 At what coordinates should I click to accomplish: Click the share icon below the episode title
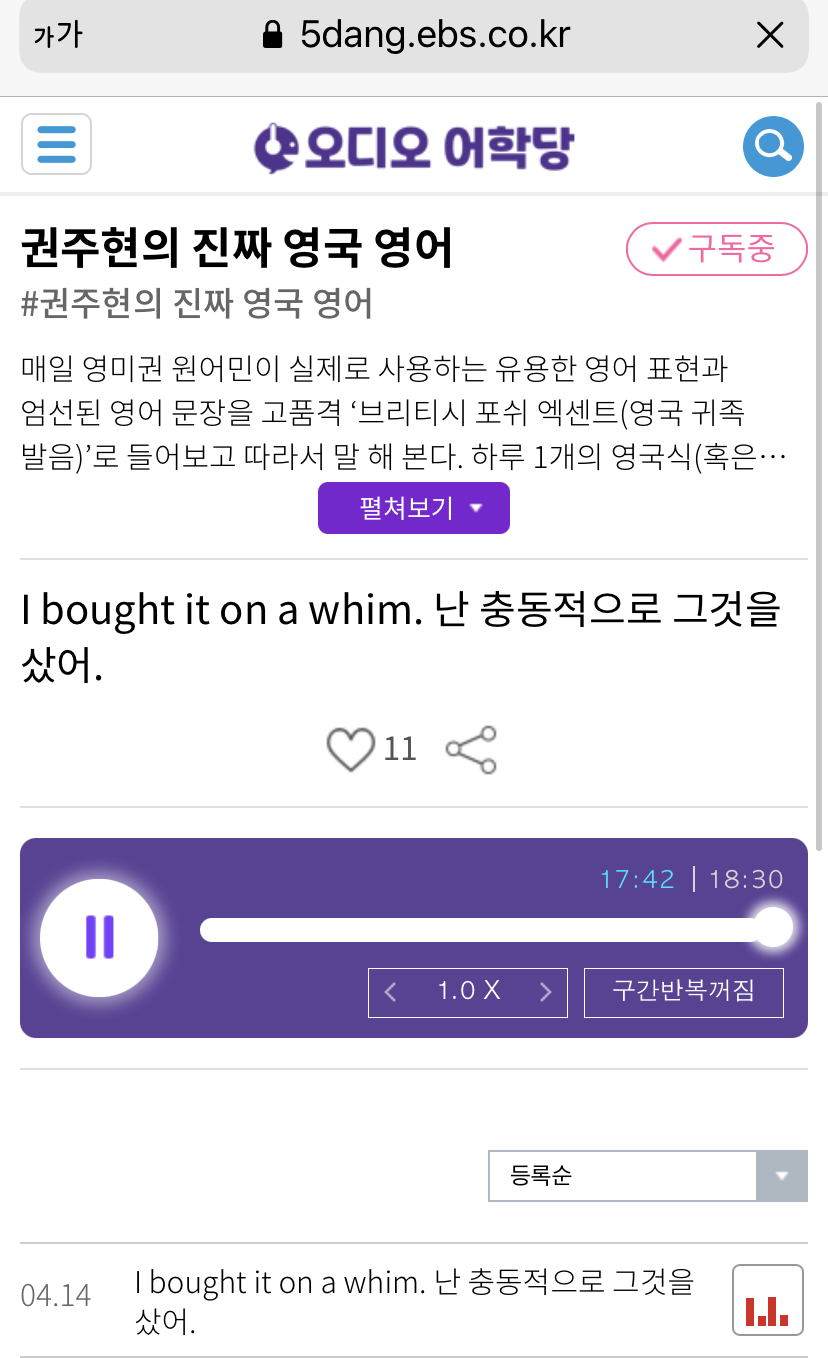coord(470,749)
